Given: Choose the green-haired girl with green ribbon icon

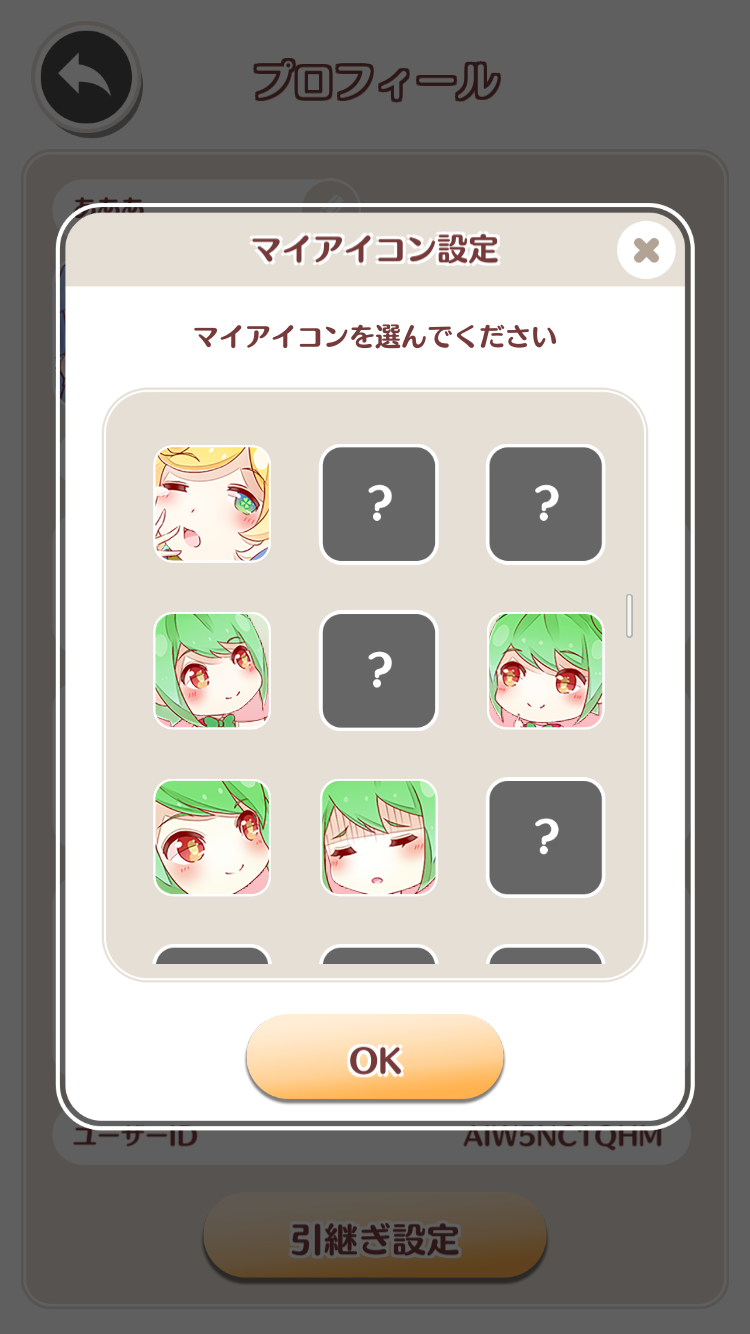Looking at the screenshot, I should [x=212, y=670].
